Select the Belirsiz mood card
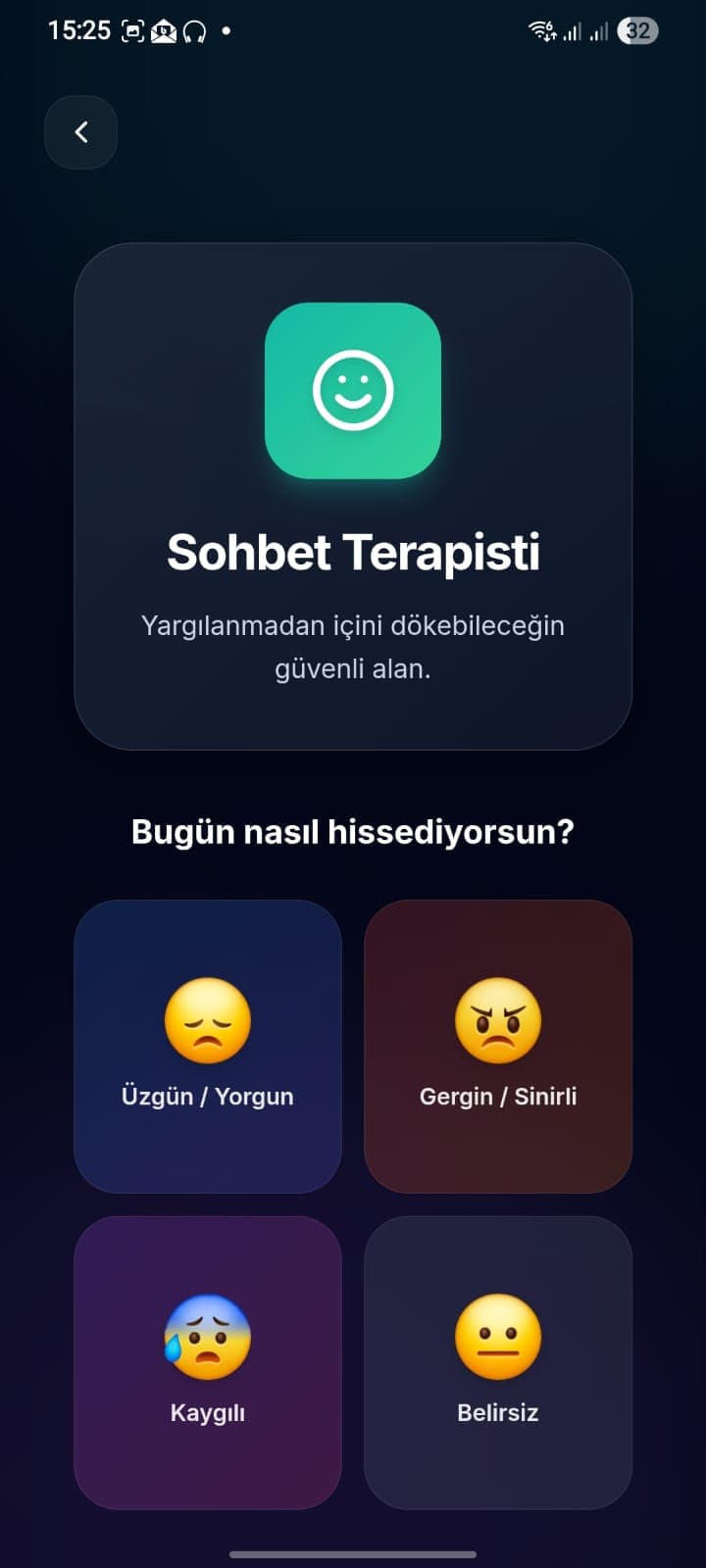 [x=498, y=1362]
